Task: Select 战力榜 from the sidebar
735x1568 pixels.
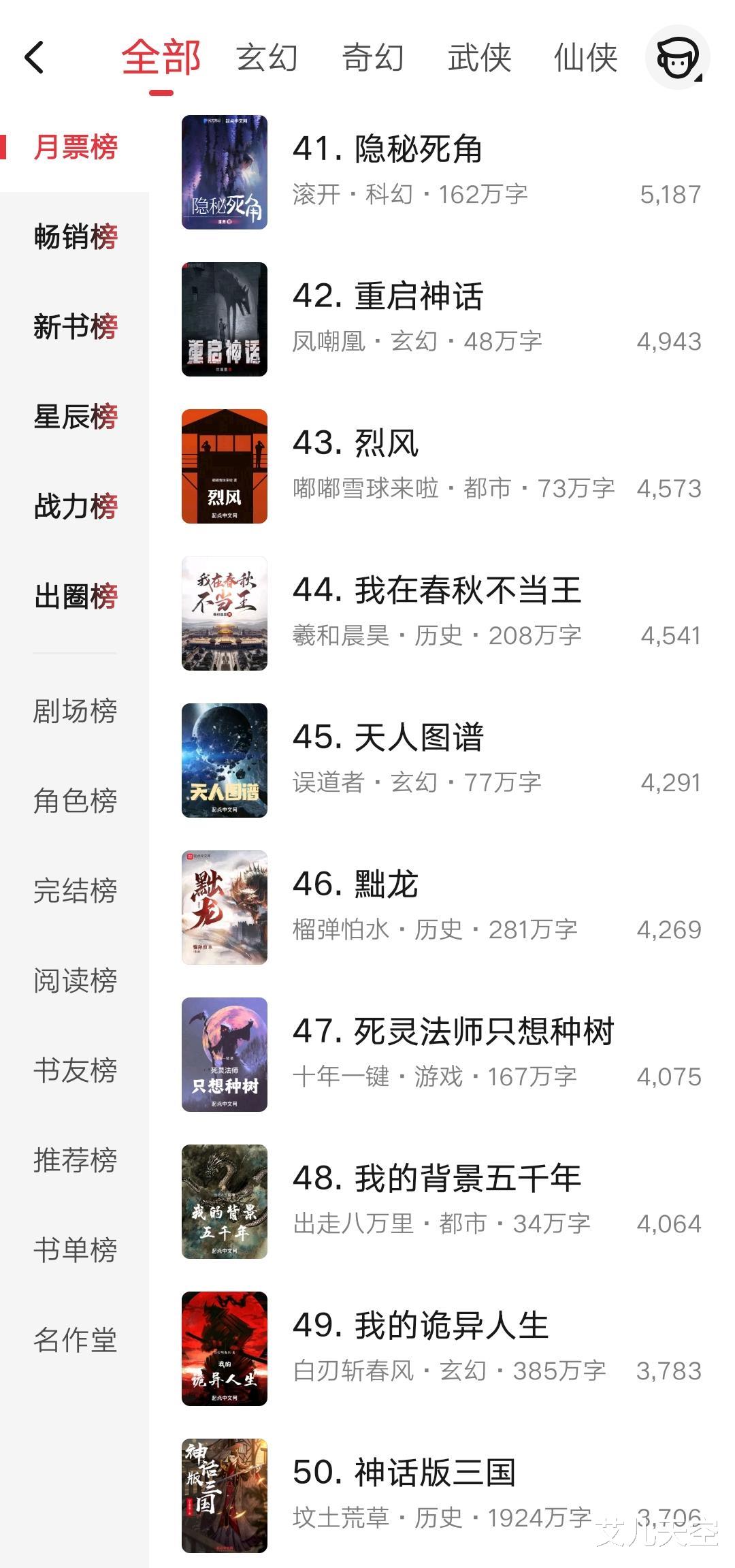Action: [76, 507]
